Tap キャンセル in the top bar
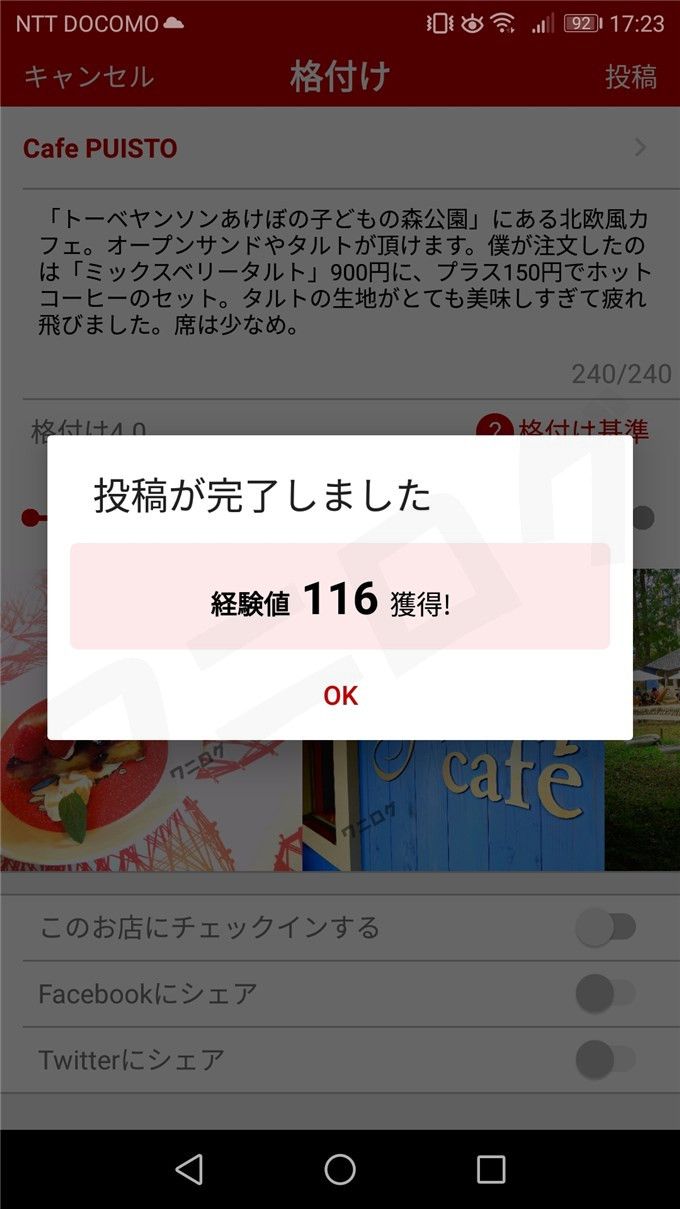Image resolution: width=680 pixels, height=1209 pixels. (x=88, y=77)
